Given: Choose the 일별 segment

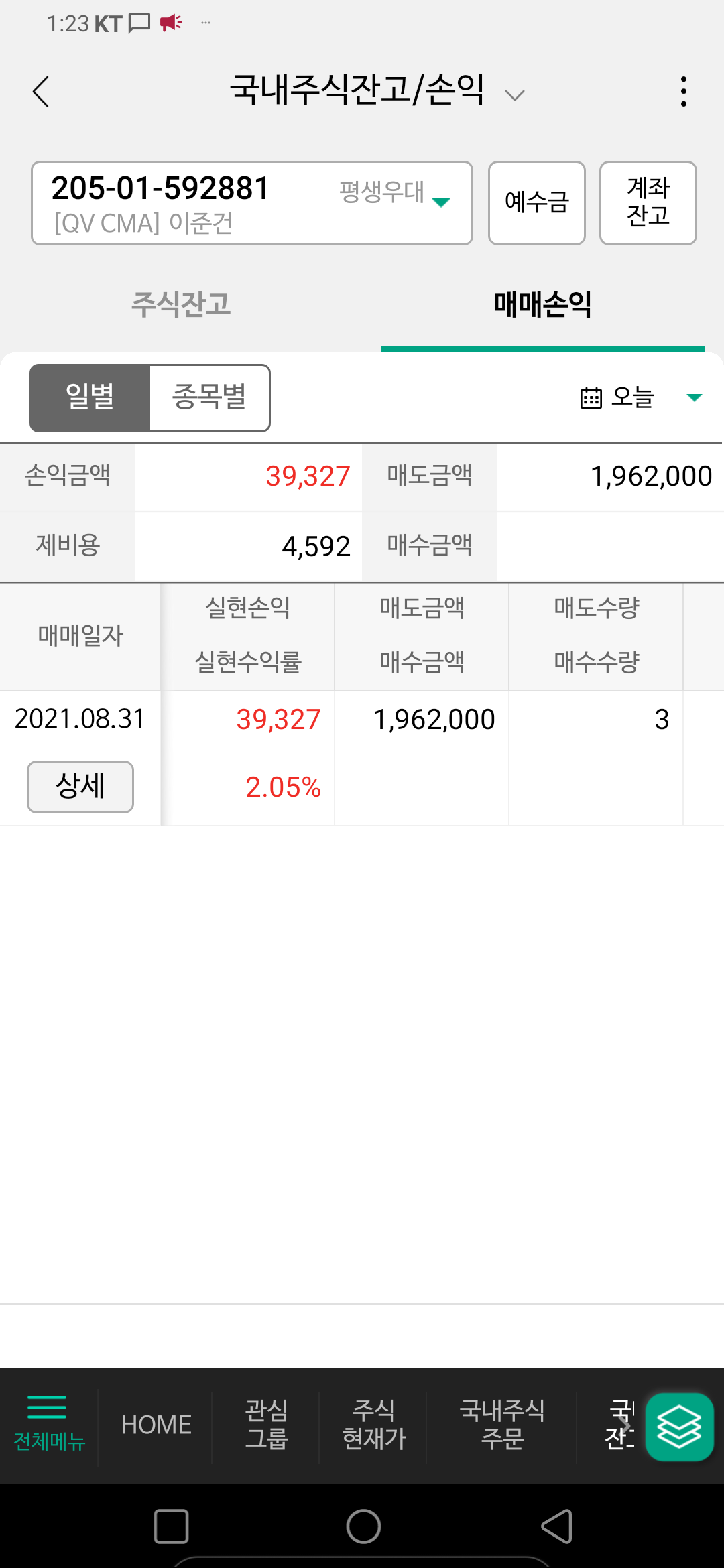Looking at the screenshot, I should (90, 398).
